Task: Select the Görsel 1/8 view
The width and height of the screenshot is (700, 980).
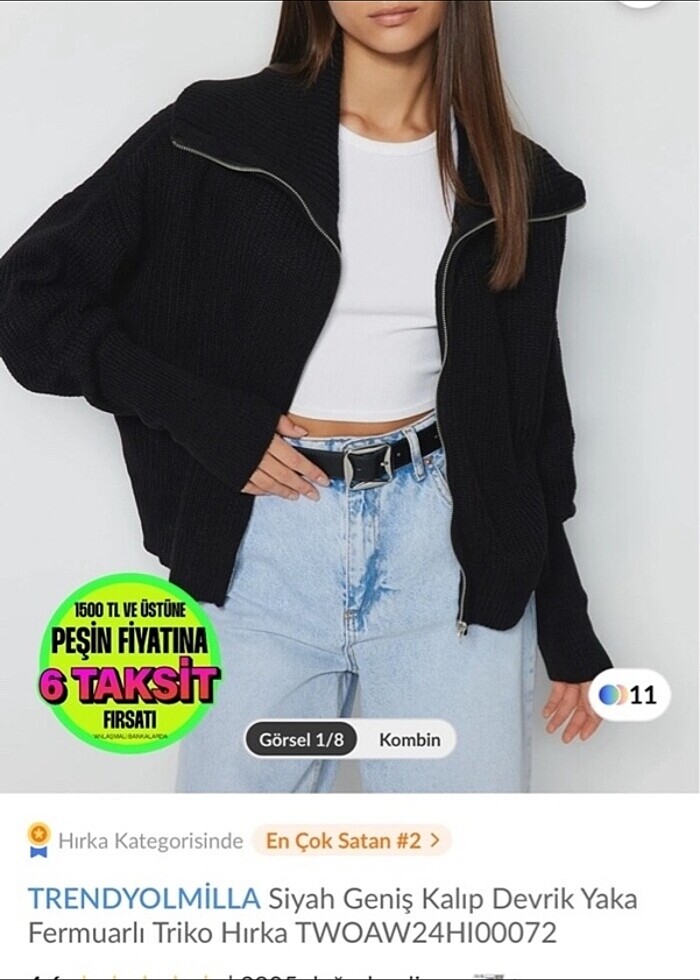Action: (x=302, y=740)
